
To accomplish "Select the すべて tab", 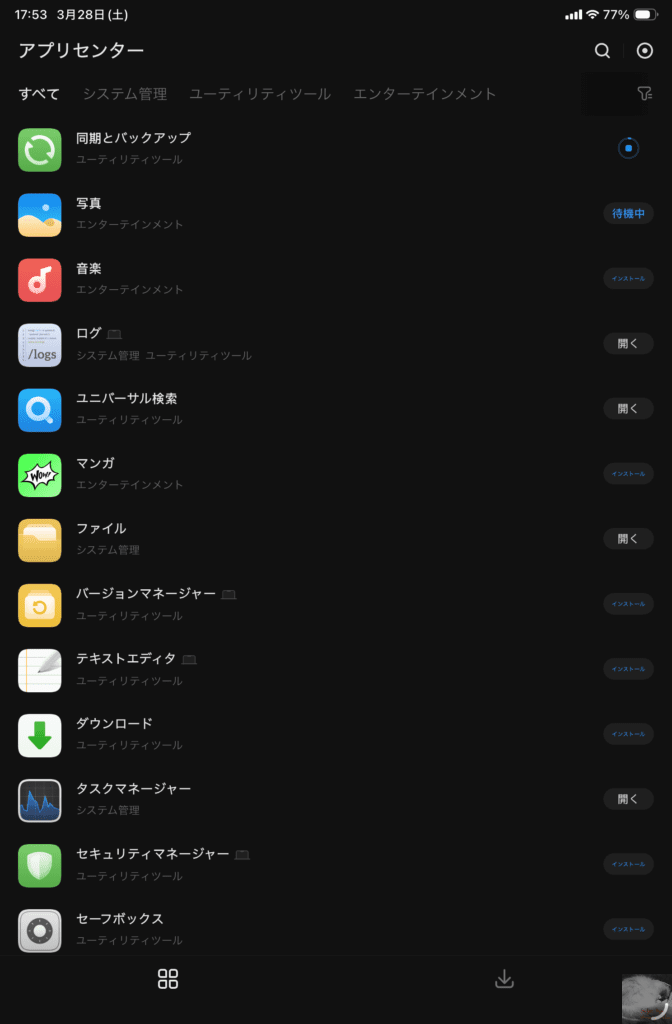I will point(39,94).
